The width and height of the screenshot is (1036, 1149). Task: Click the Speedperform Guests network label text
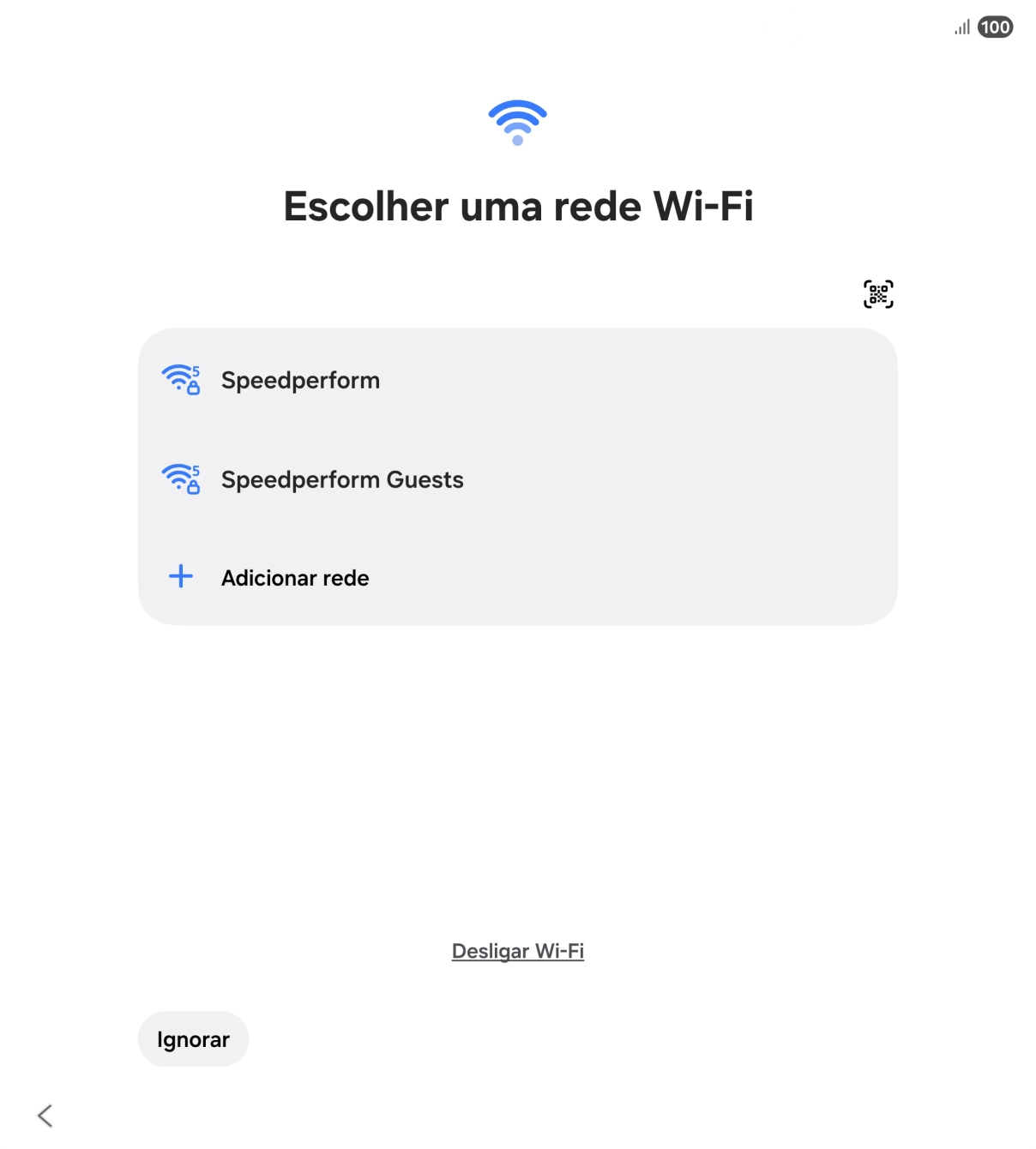tap(342, 479)
